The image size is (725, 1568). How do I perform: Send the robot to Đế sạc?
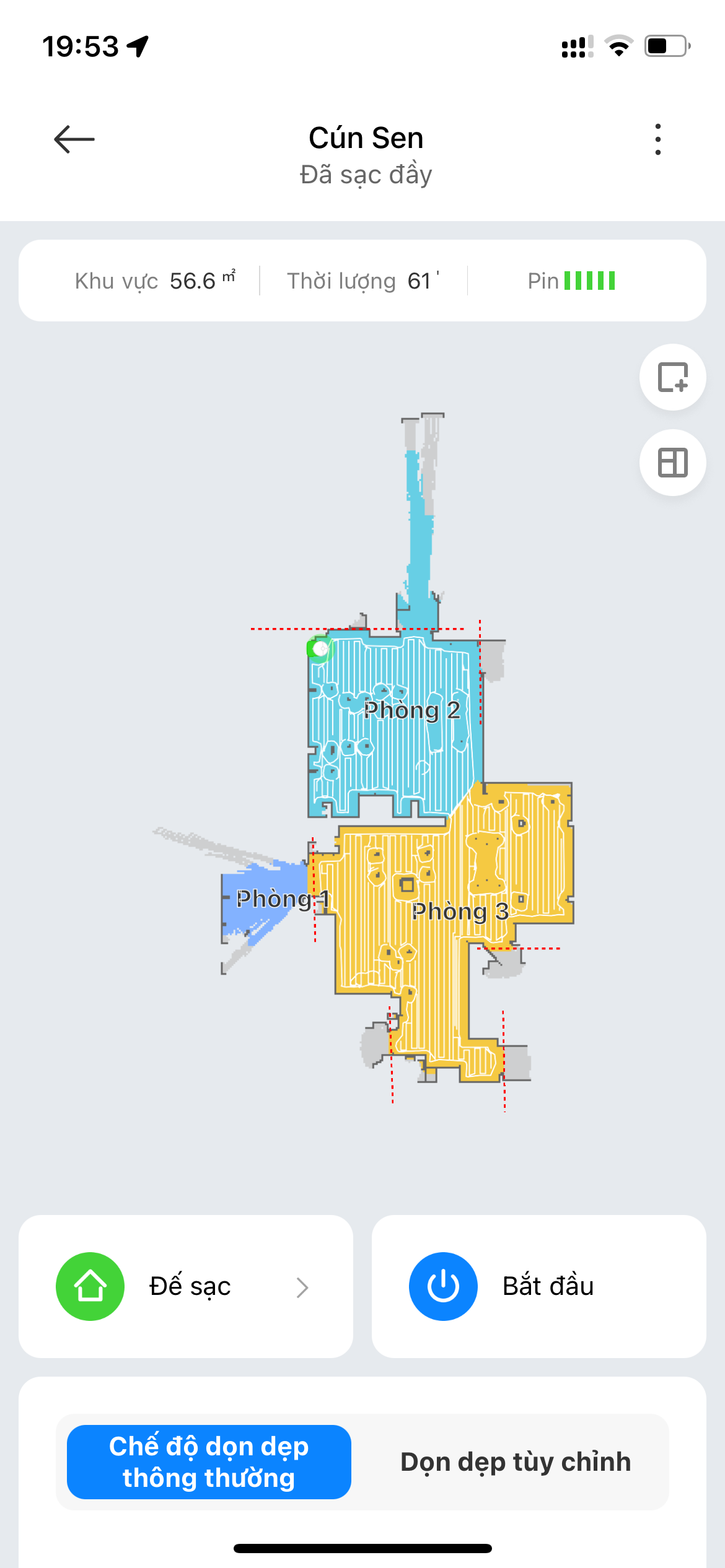click(186, 1286)
